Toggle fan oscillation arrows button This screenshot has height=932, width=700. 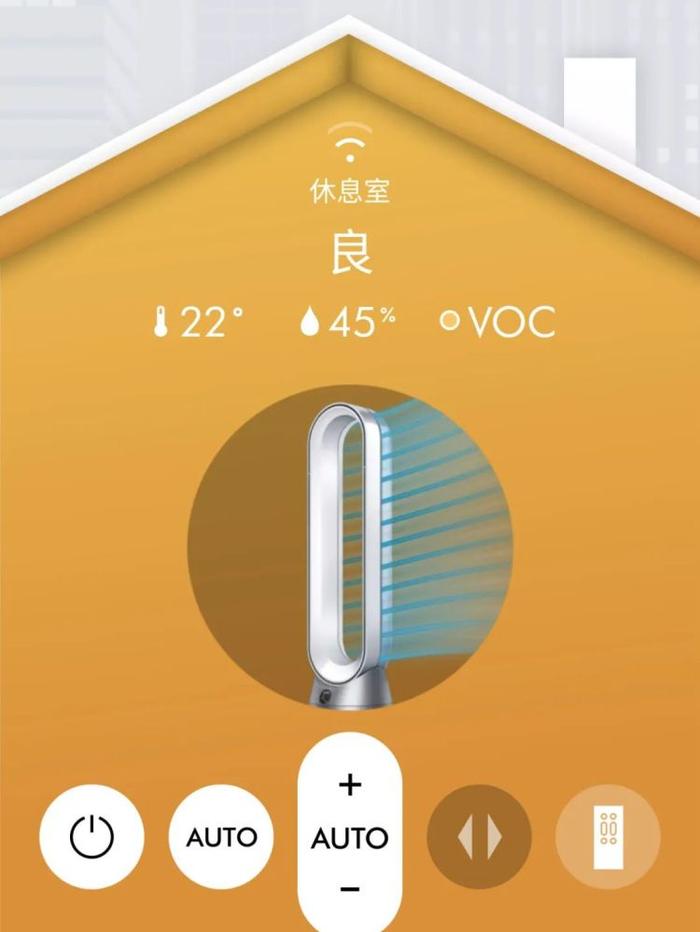click(479, 836)
